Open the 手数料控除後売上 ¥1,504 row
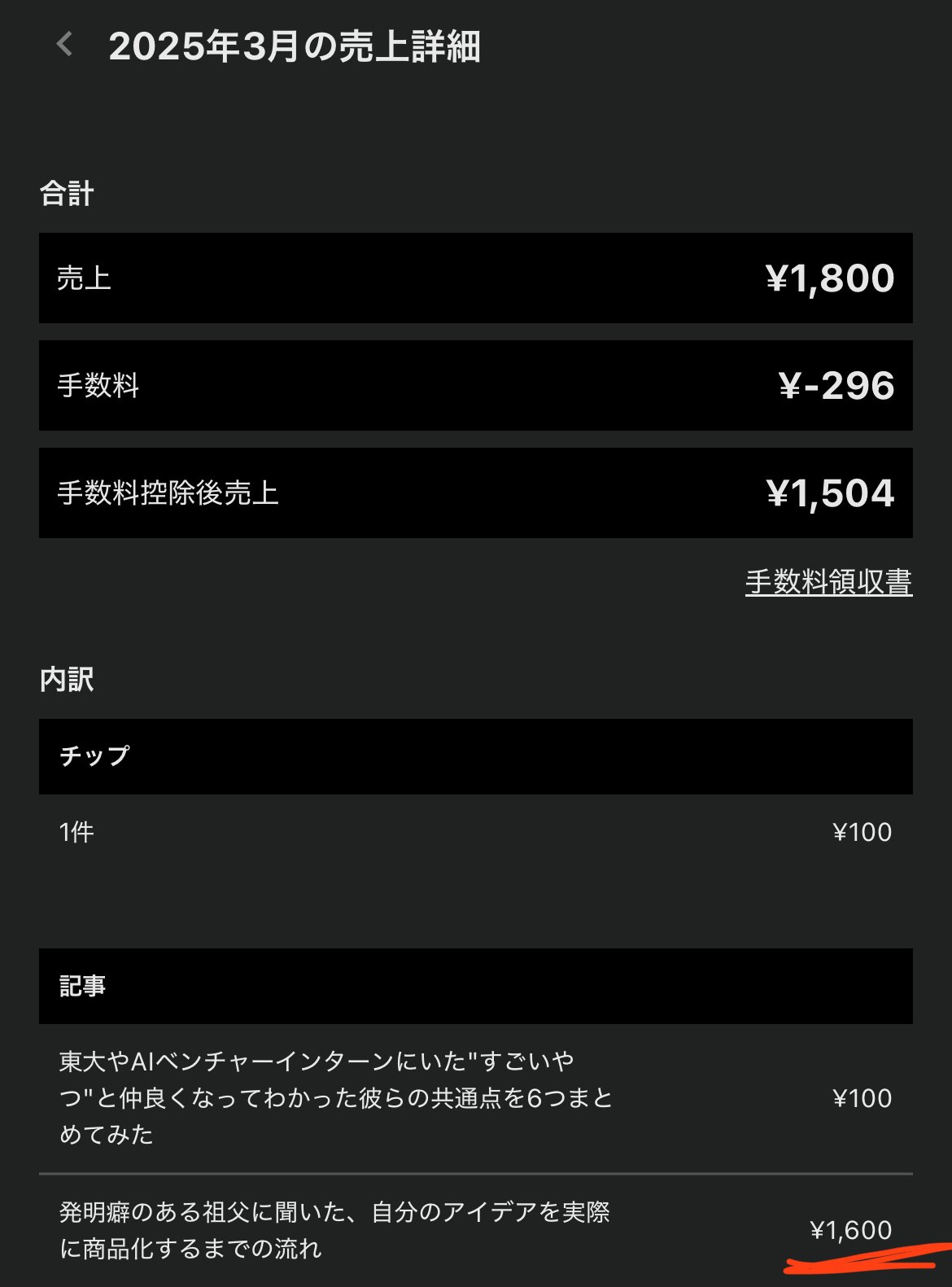This screenshot has width=952, height=1287. point(476,492)
